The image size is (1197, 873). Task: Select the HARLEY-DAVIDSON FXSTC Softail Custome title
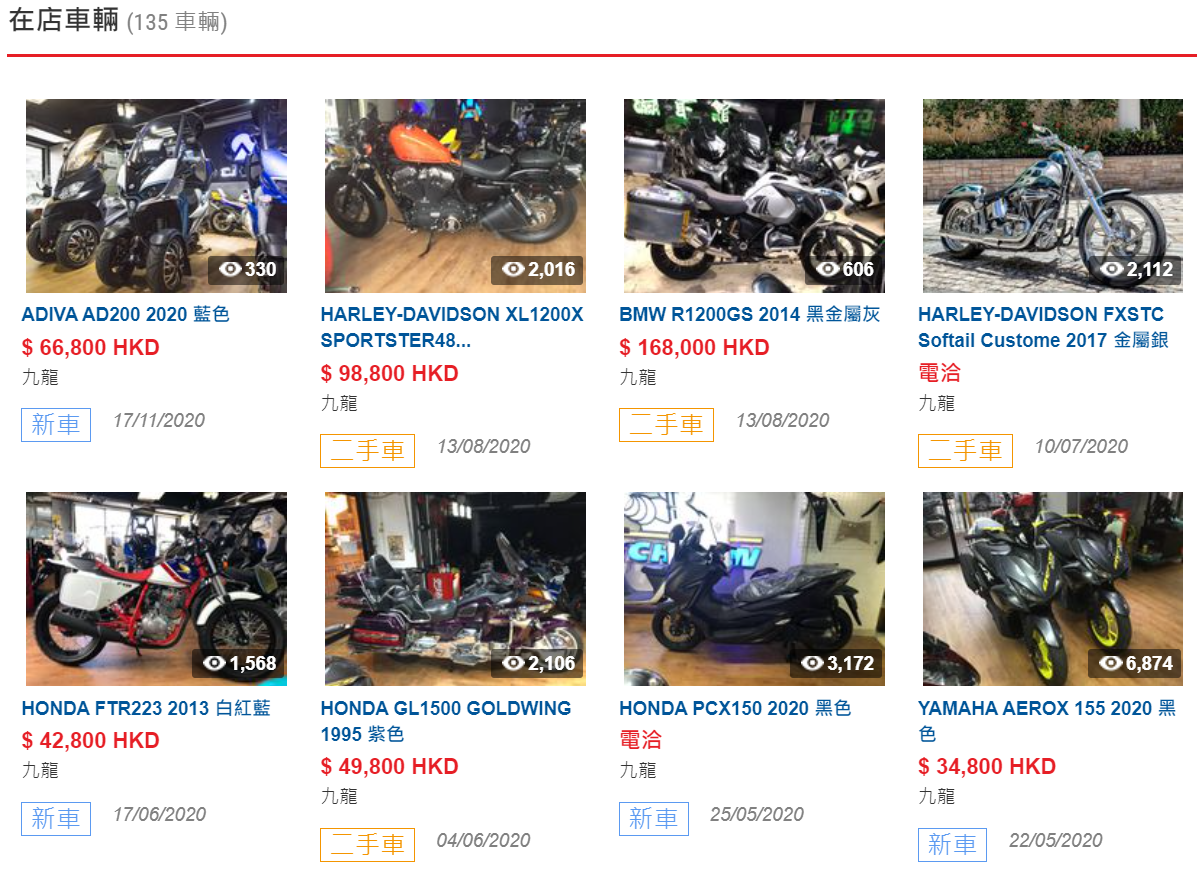pos(1043,327)
